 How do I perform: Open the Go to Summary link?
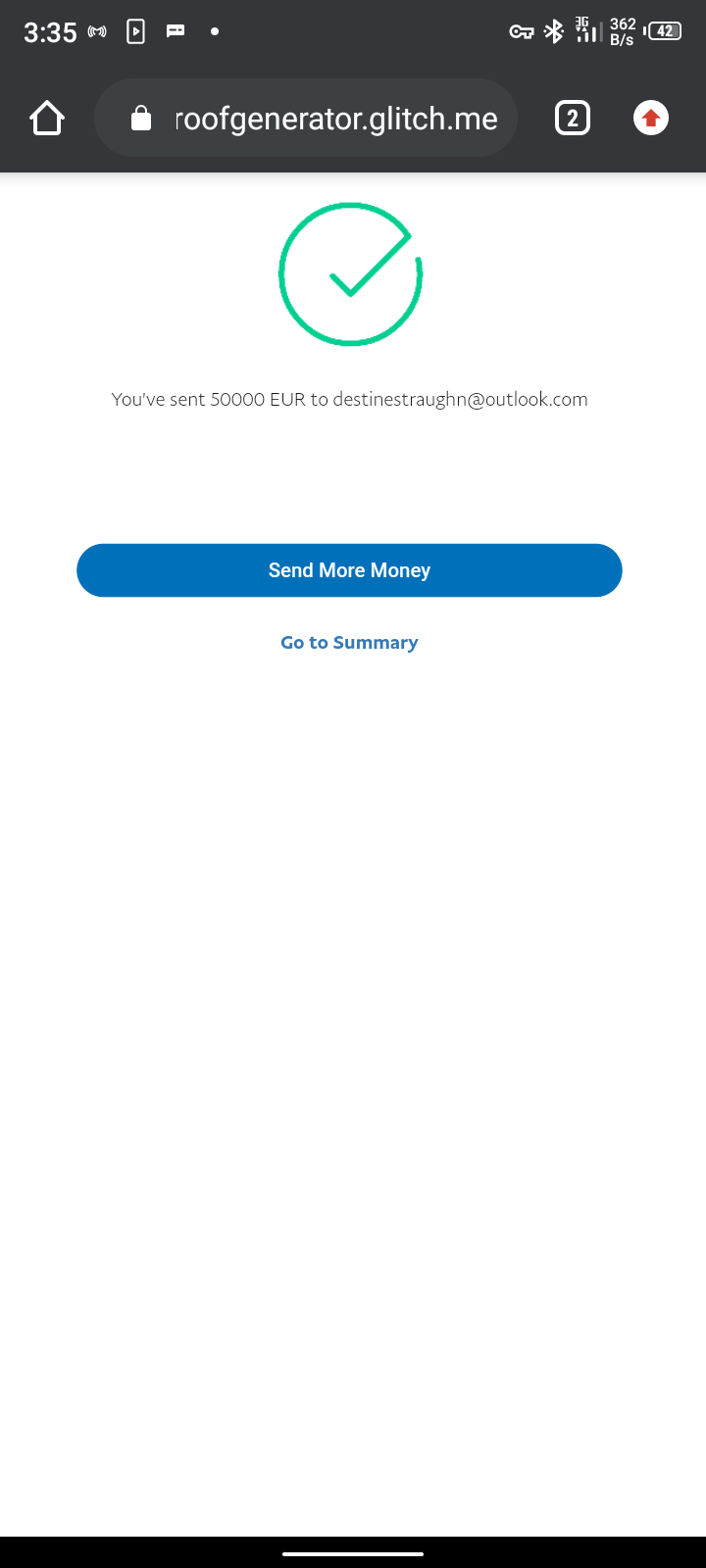[349, 643]
